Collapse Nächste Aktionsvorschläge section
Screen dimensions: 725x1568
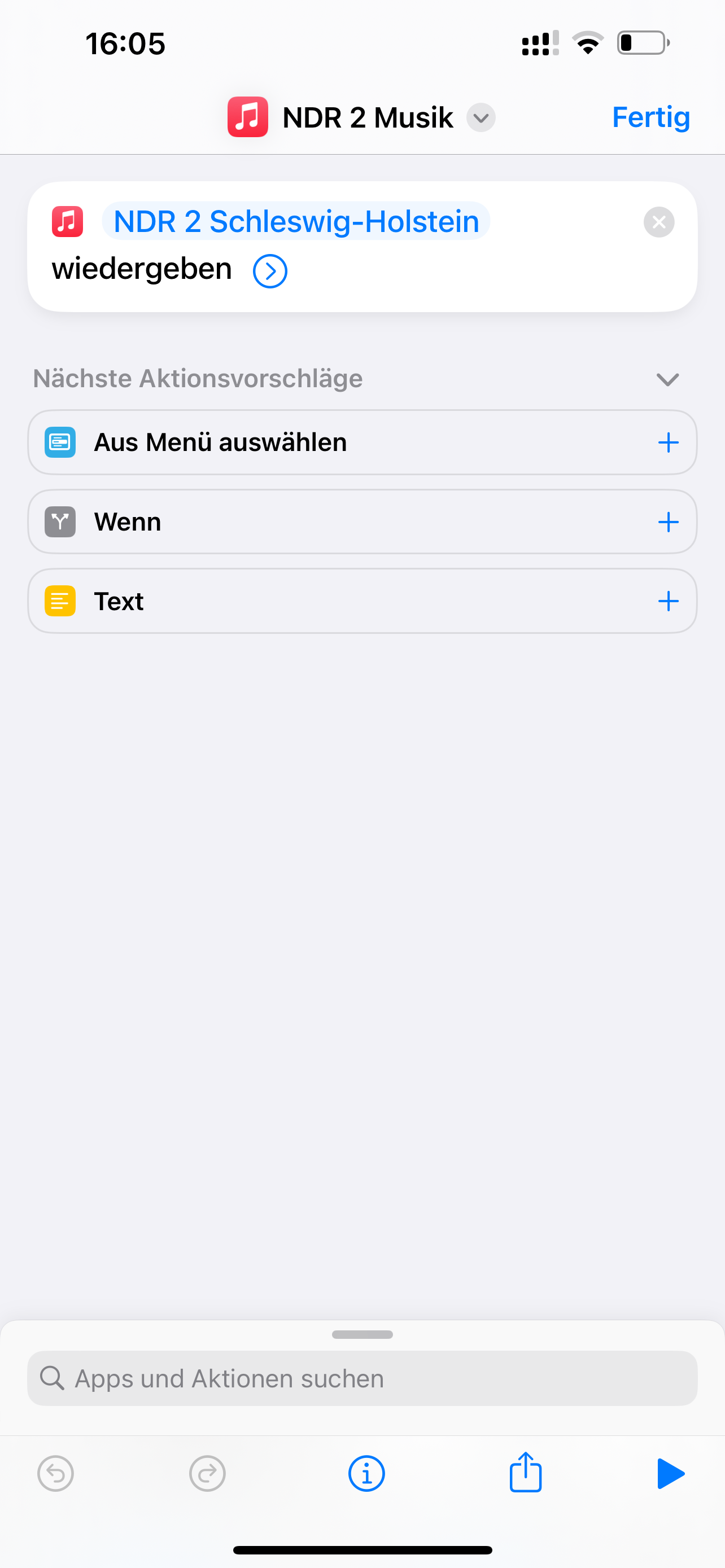pos(667,379)
